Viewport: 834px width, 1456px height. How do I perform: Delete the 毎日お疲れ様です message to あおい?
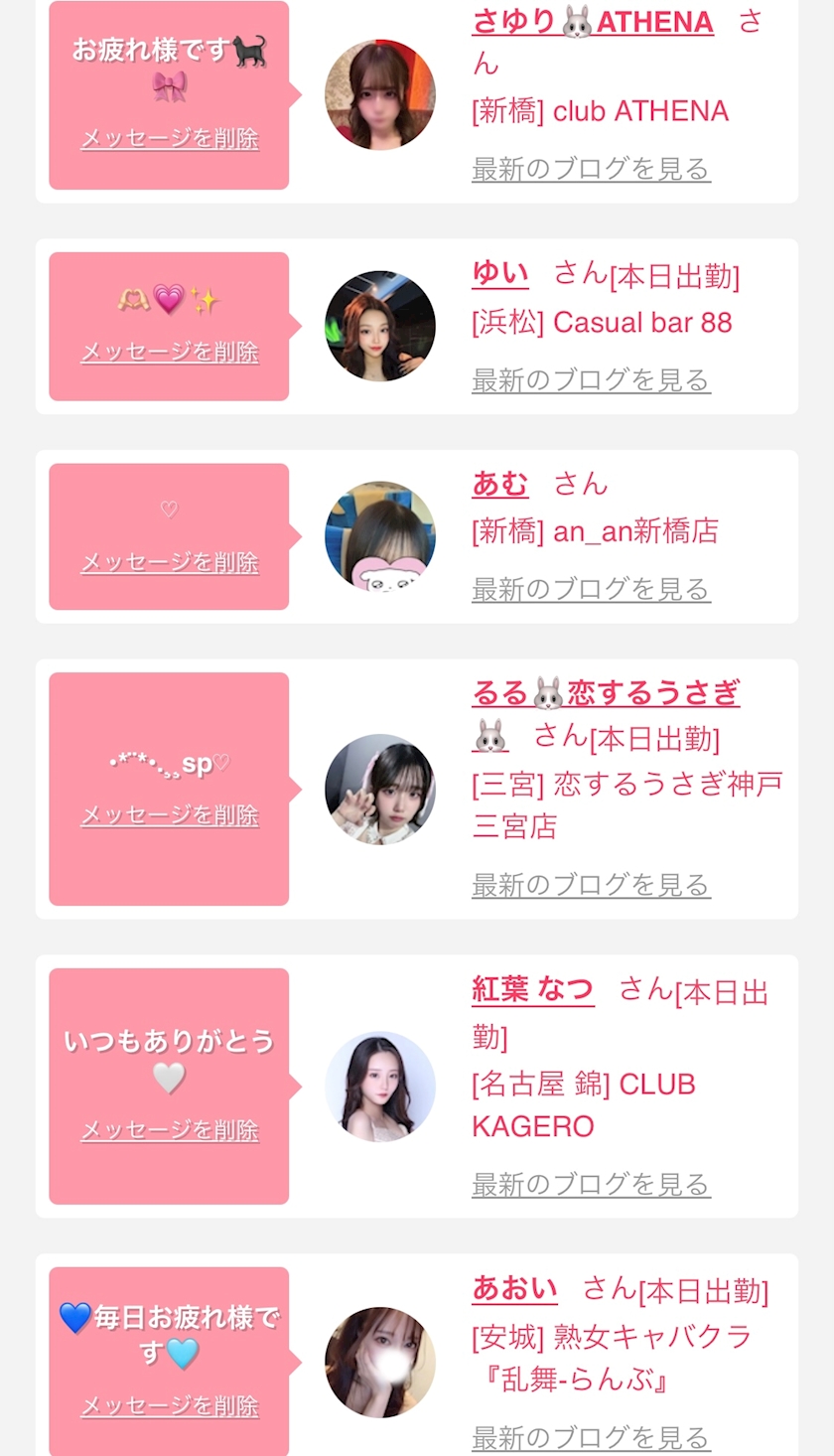170,1405
